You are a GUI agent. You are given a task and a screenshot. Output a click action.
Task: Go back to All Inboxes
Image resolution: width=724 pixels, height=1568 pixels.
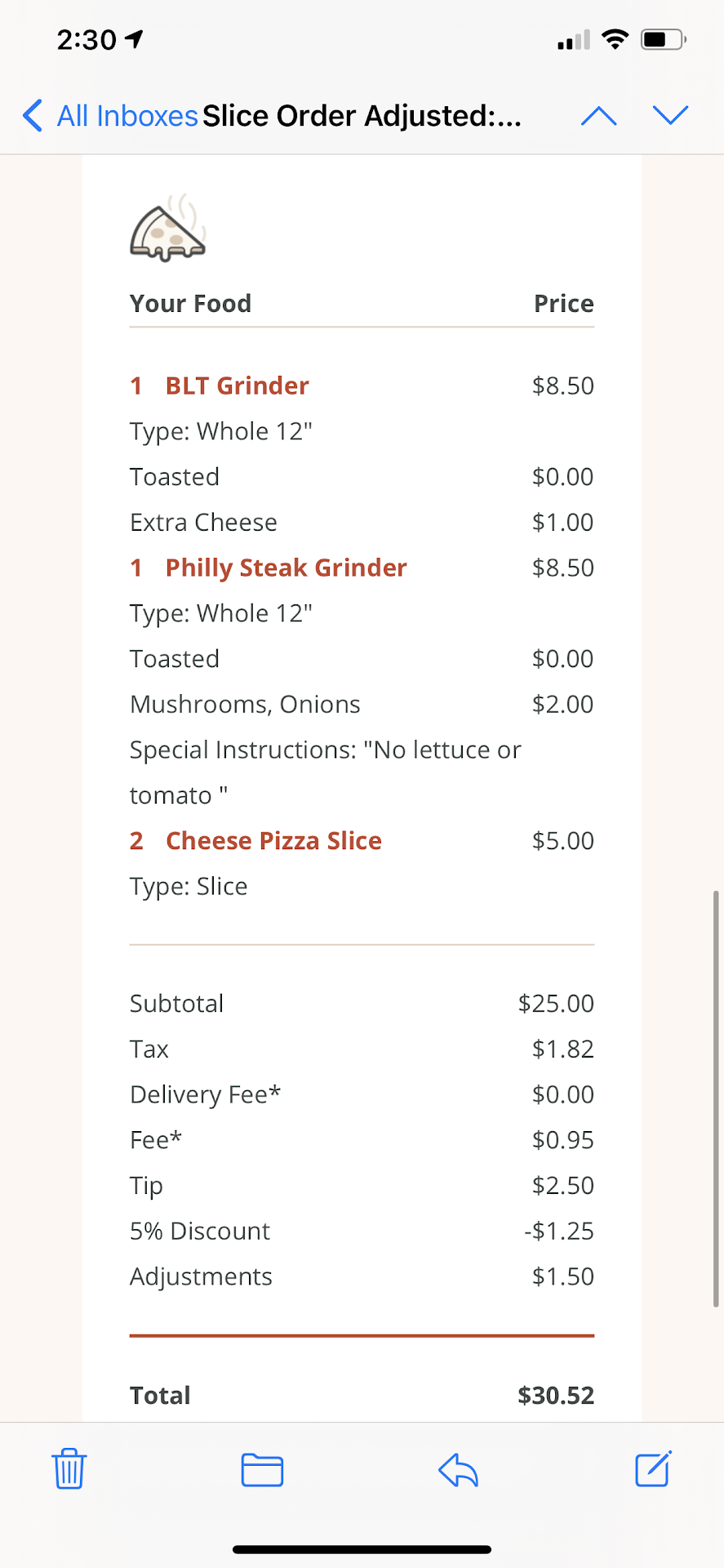coord(110,116)
